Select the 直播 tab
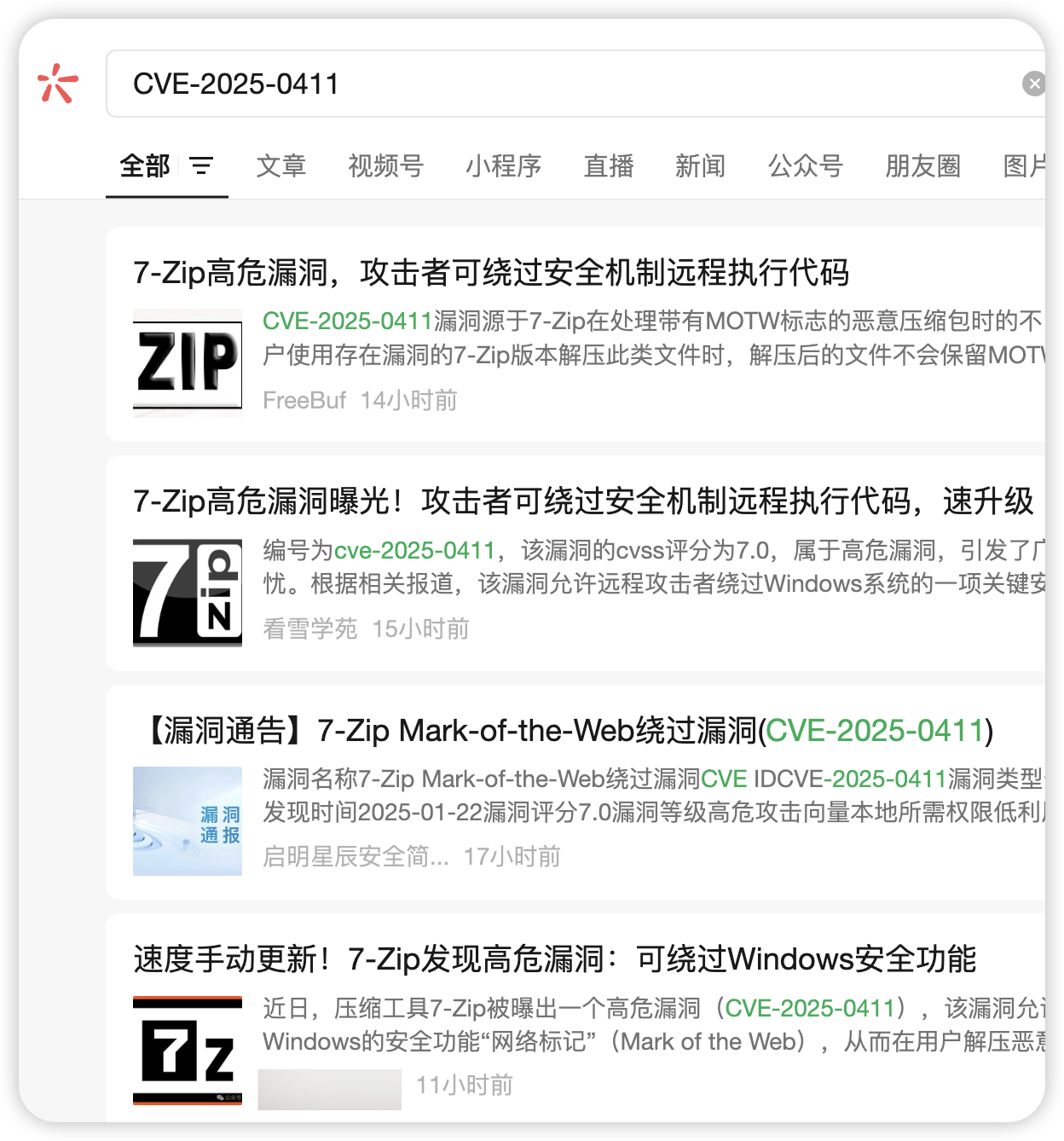The height and width of the screenshot is (1141, 1064). [x=609, y=167]
